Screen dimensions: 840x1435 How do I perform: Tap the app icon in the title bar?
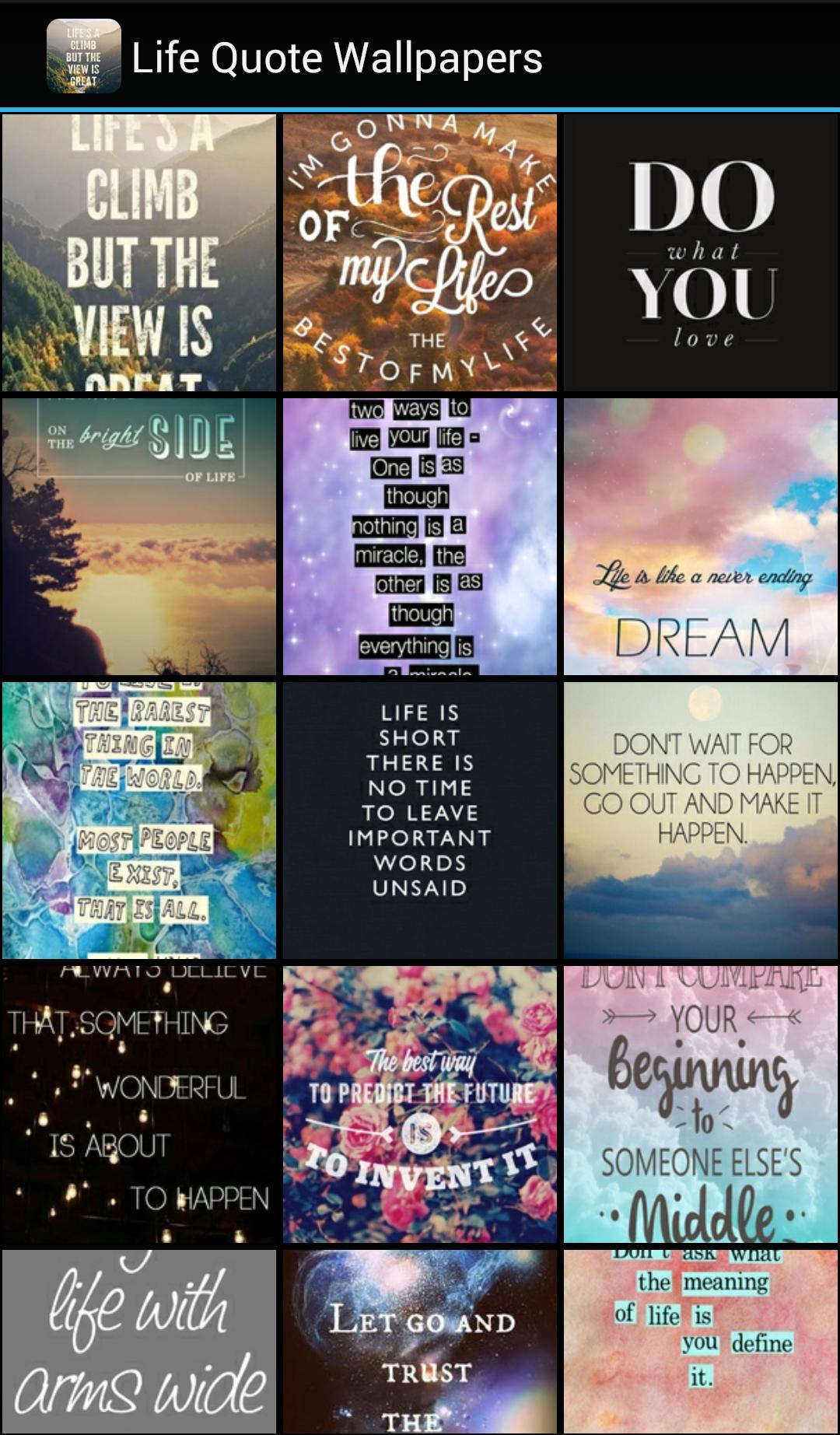(x=83, y=56)
